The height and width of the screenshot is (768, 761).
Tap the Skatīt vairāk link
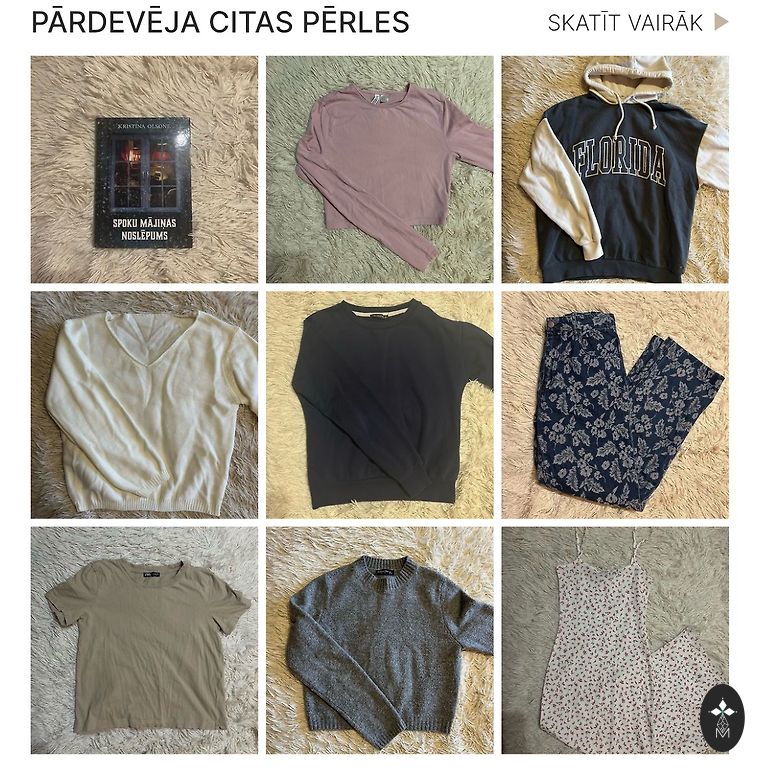point(637,22)
